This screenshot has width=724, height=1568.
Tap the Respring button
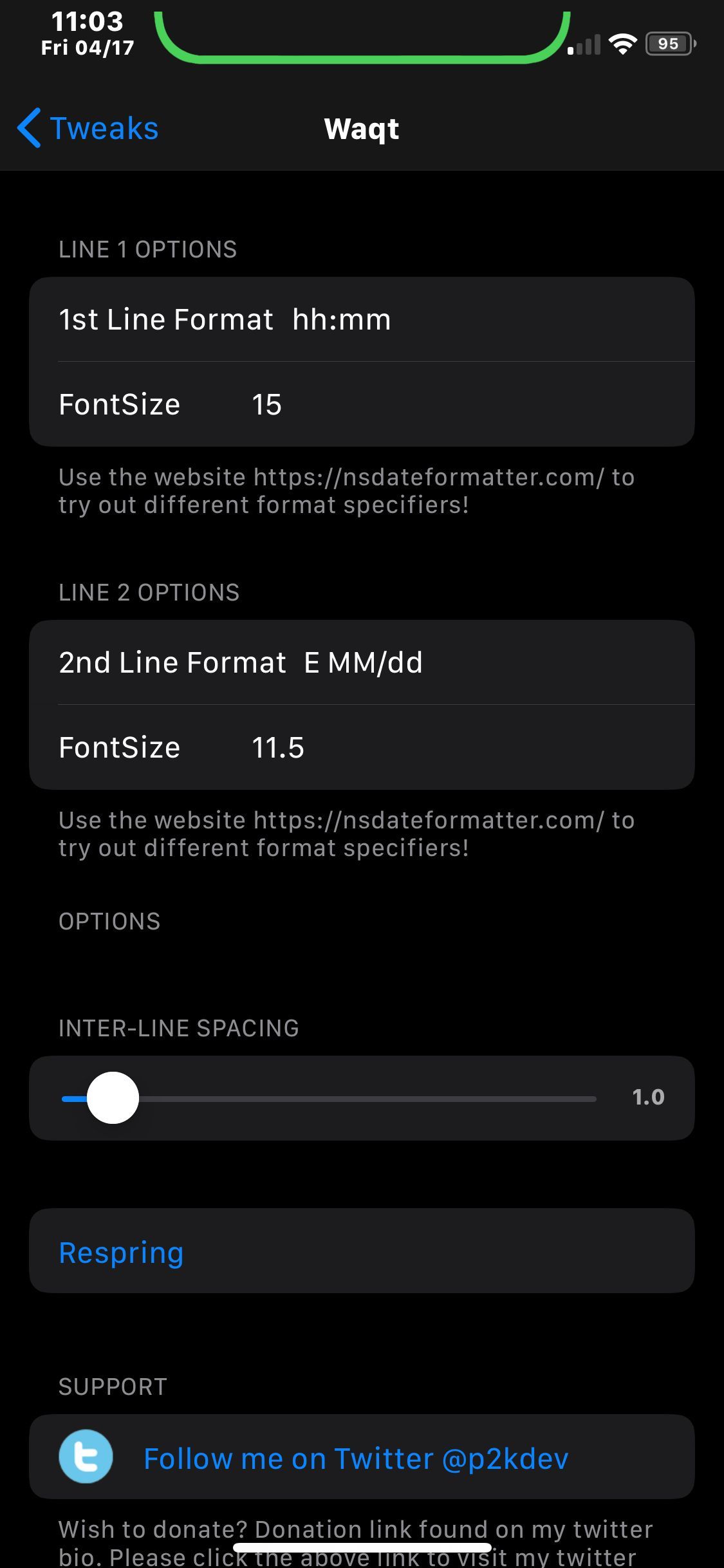[x=121, y=1253]
